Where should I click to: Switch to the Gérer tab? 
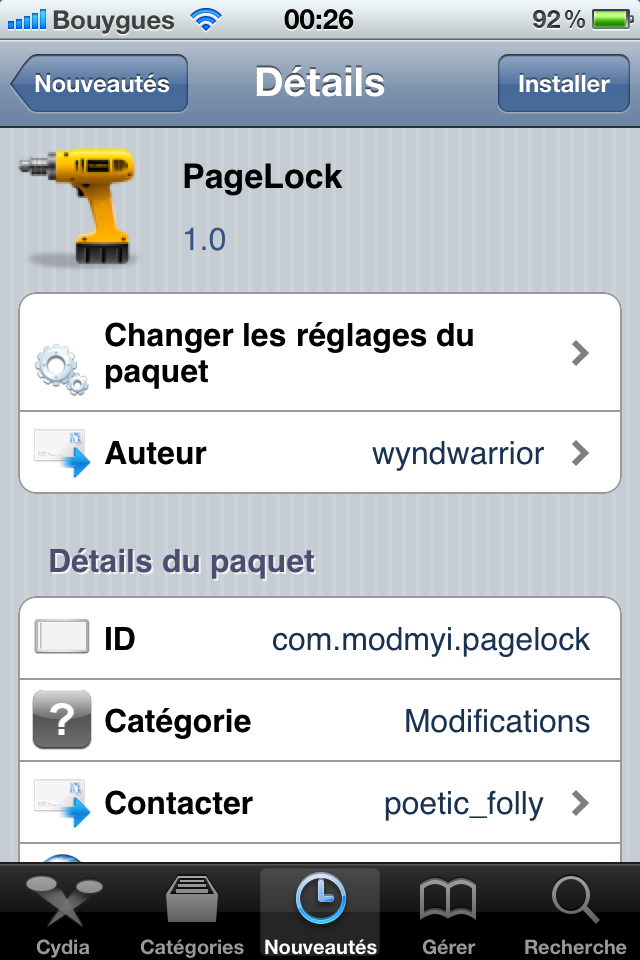coord(448,913)
